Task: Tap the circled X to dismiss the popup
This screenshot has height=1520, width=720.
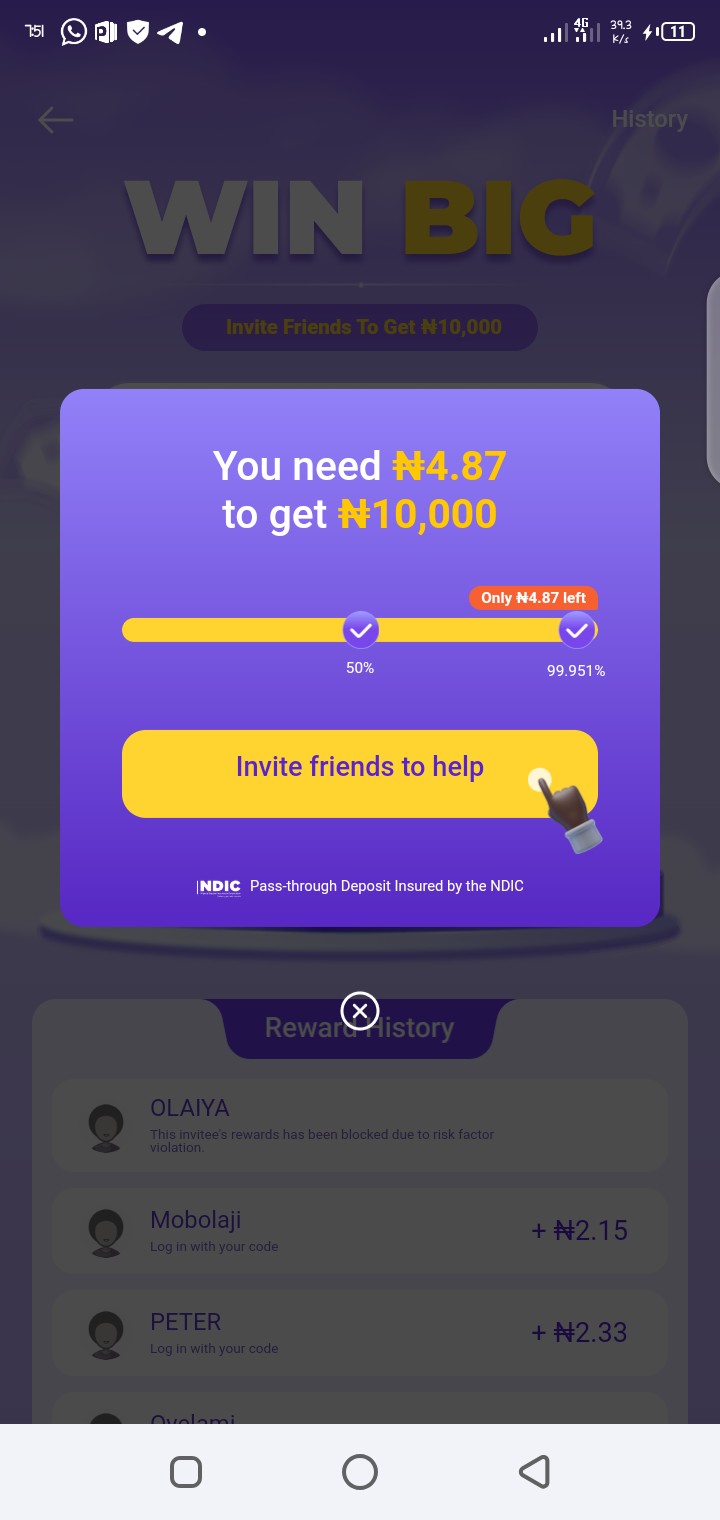Action: tap(360, 1011)
